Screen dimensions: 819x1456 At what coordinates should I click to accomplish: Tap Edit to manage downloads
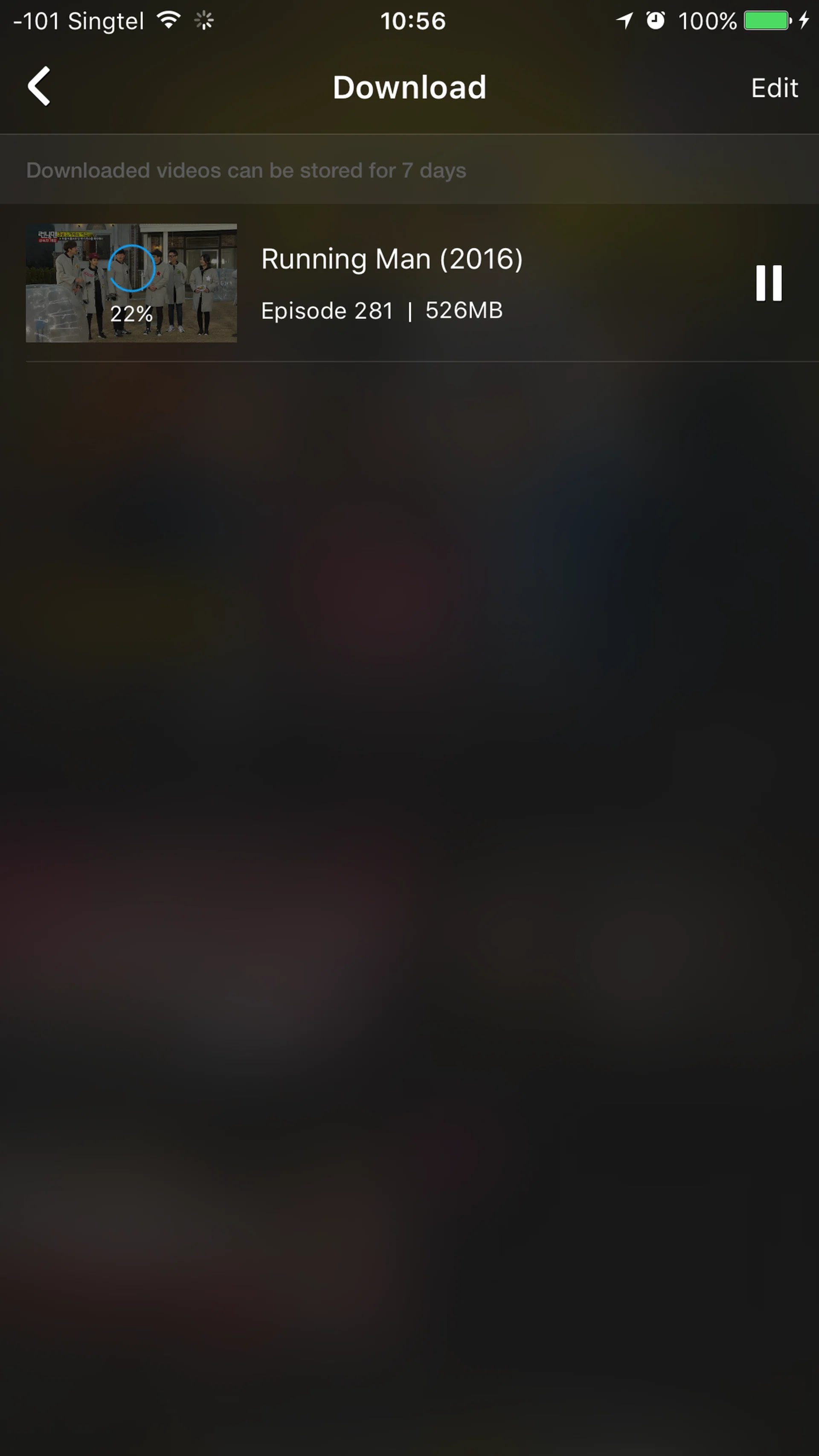tap(774, 88)
